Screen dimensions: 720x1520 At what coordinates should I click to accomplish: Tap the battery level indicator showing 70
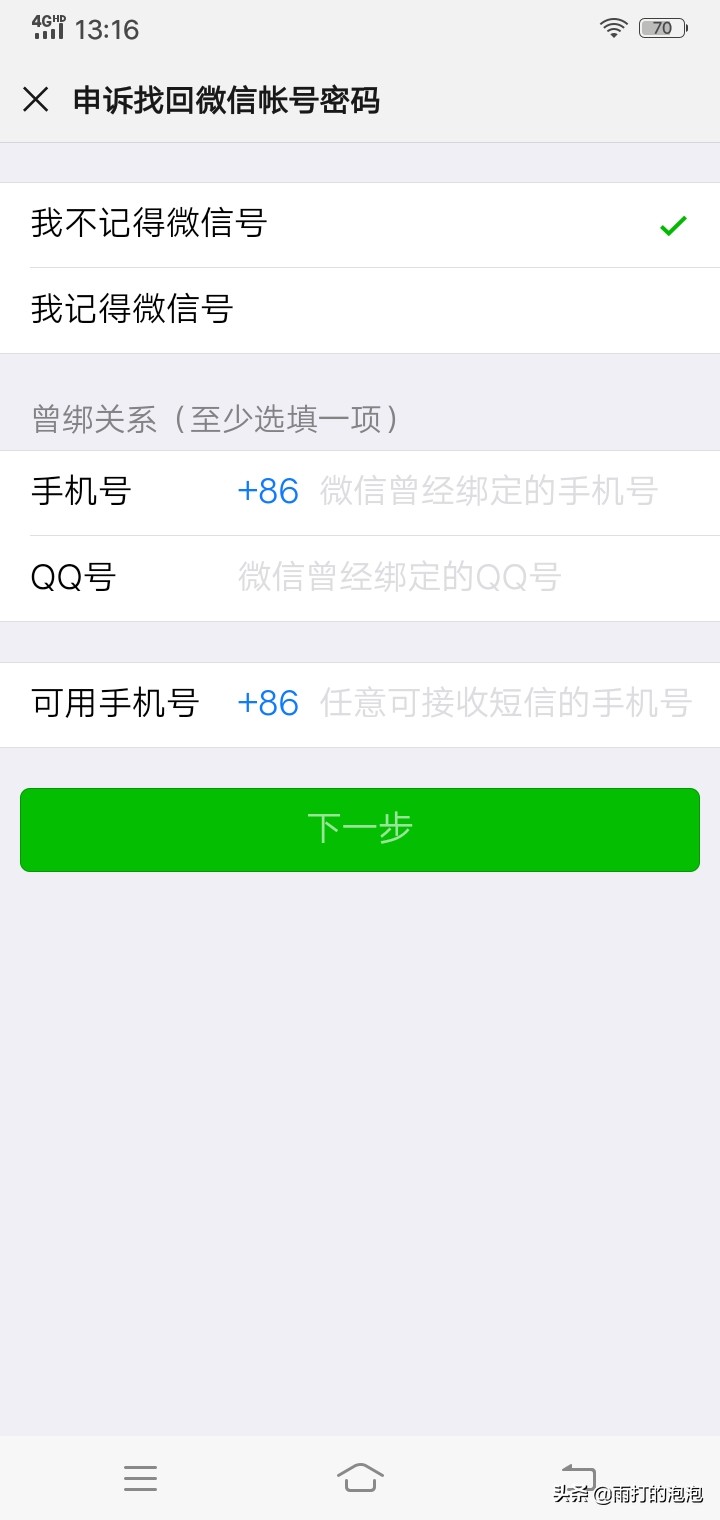660,27
